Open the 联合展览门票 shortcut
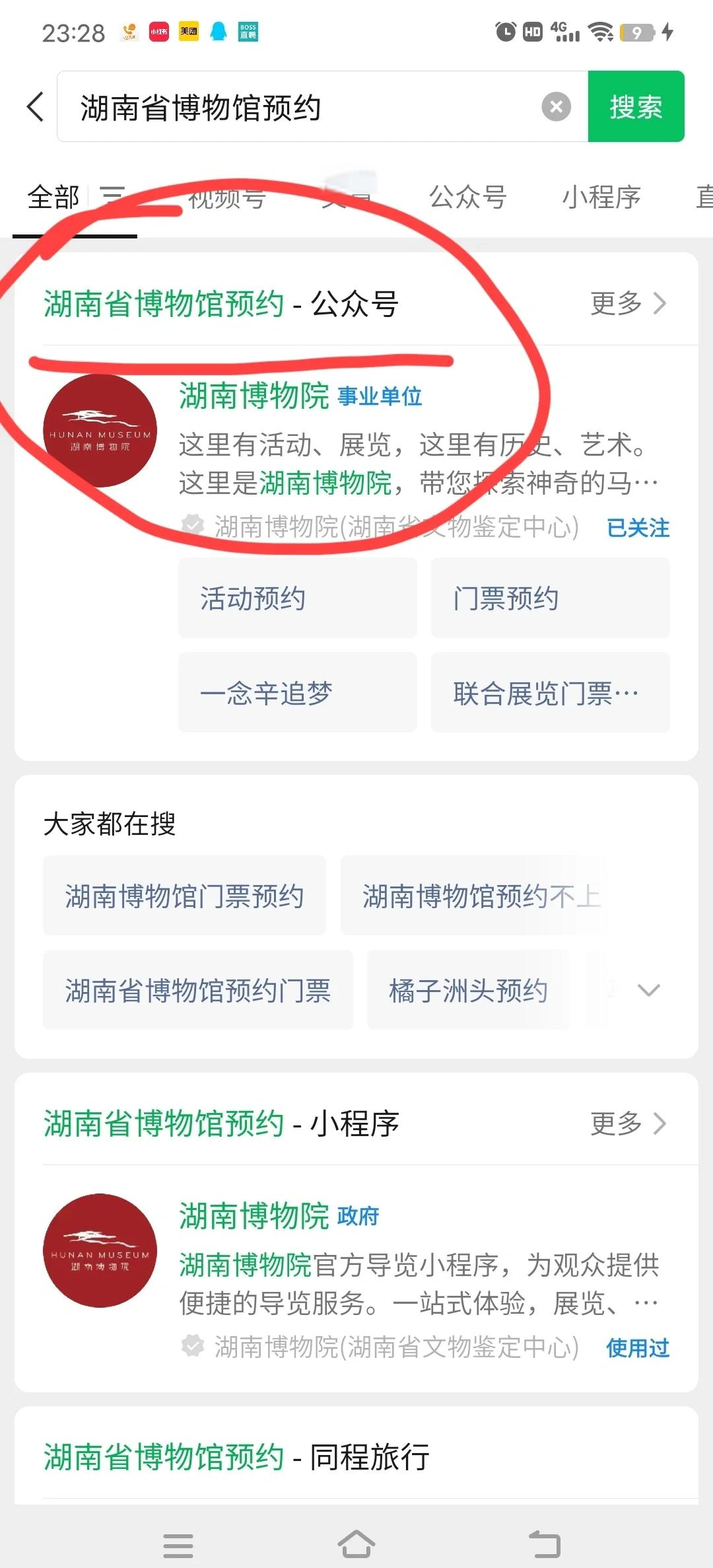This screenshot has width=713, height=1568. tap(550, 693)
